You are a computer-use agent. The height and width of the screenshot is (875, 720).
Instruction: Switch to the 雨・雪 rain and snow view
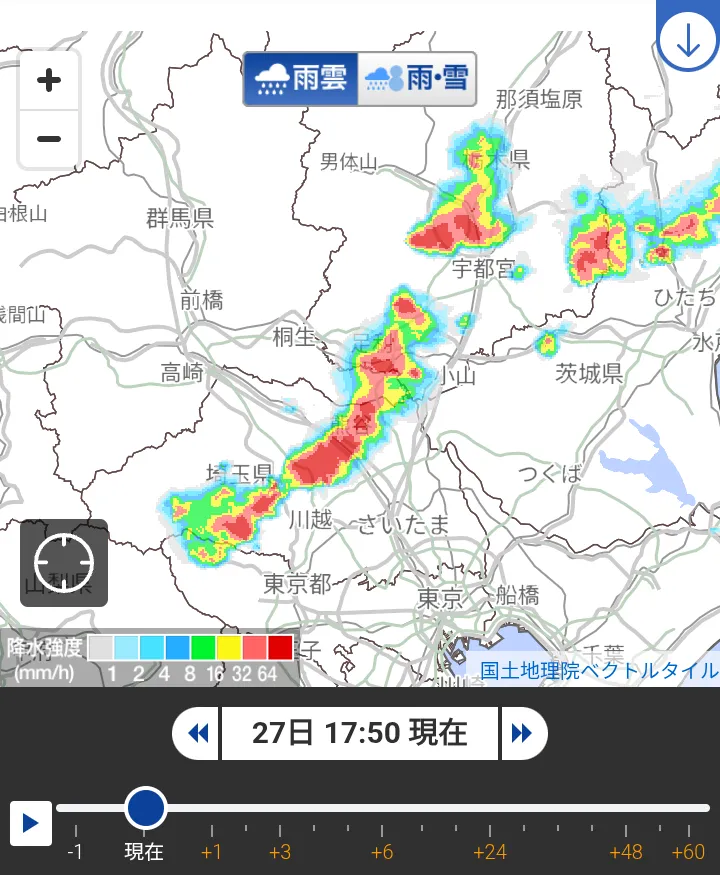tap(417, 78)
